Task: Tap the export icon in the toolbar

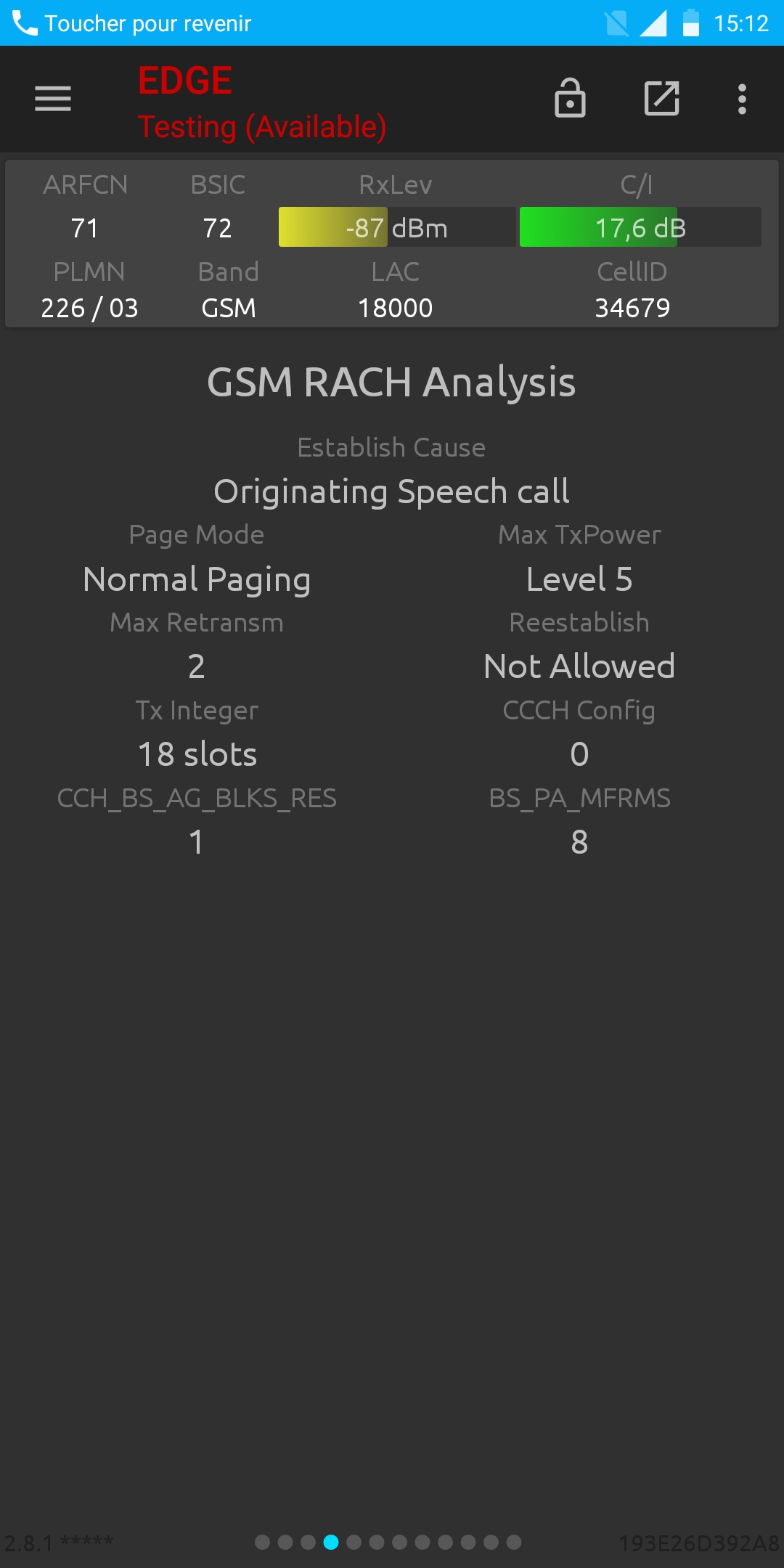Action: (x=662, y=98)
